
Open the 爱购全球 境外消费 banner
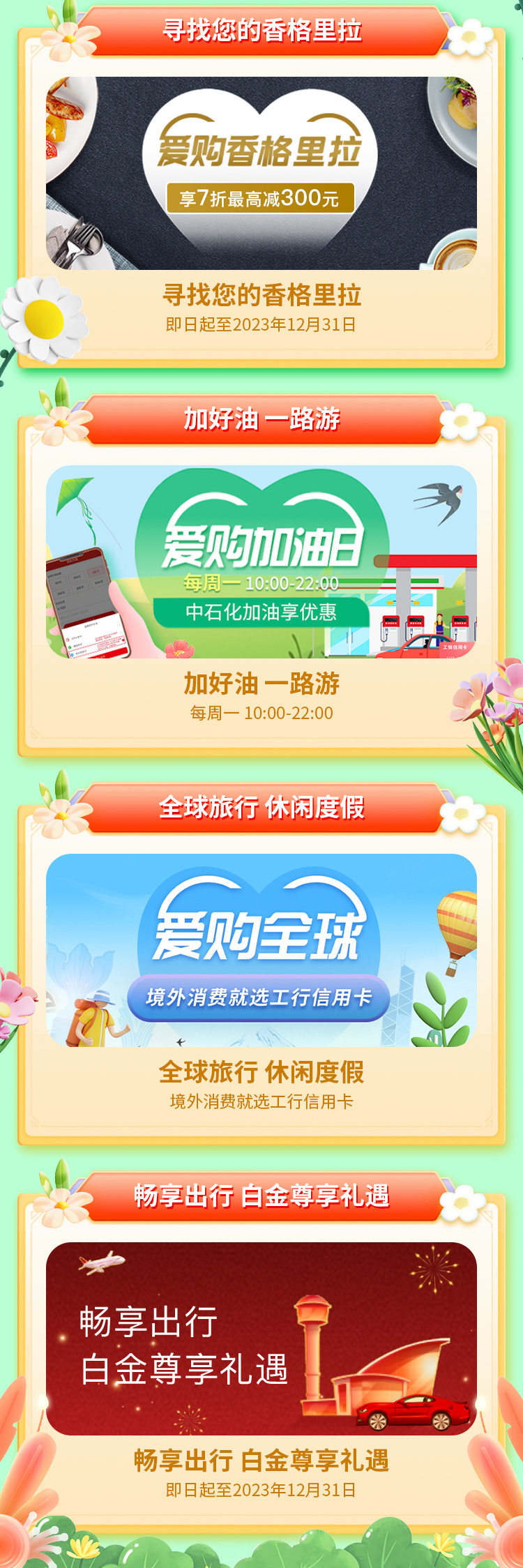[261, 950]
